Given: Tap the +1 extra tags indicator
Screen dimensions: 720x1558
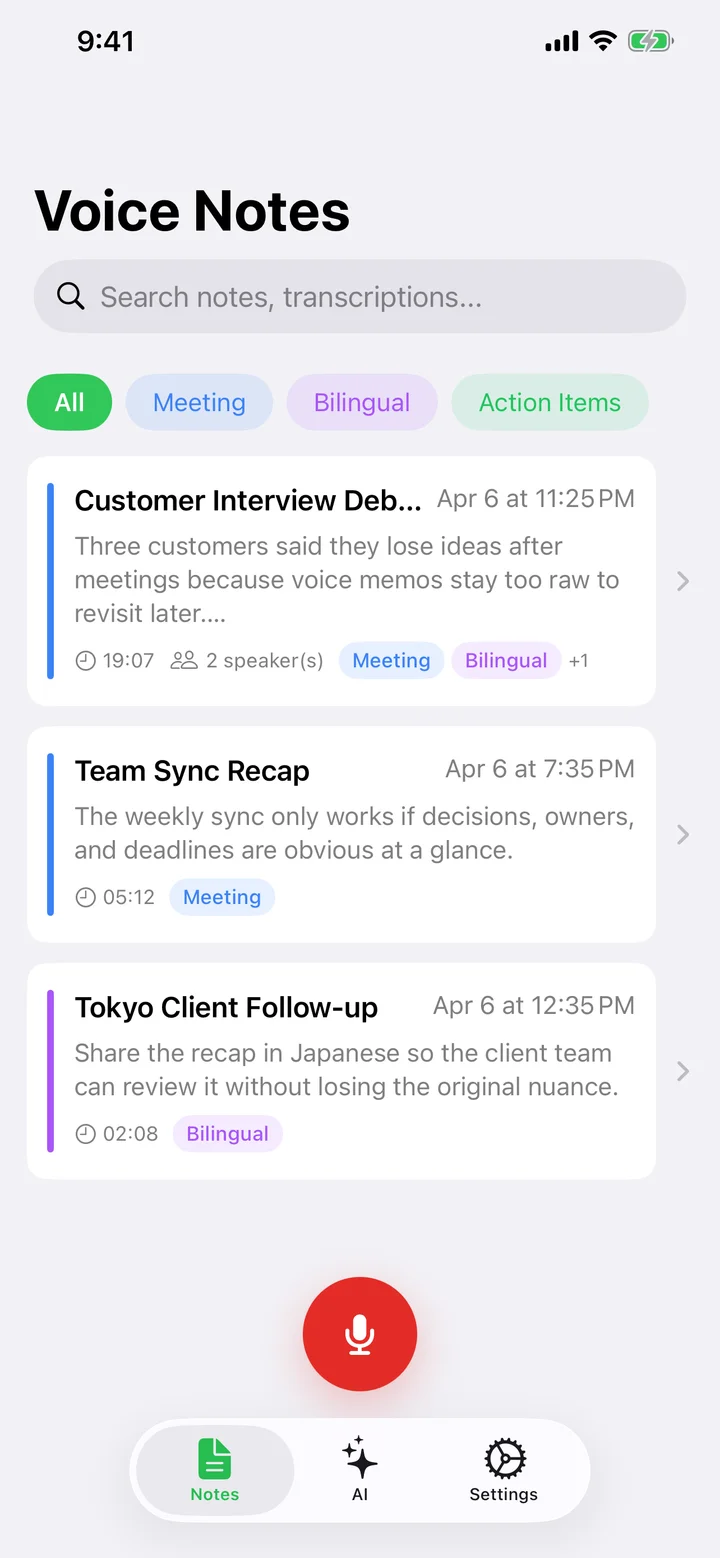Looking at the screenshot, I should pyautogui.click(x=578, y=660).
